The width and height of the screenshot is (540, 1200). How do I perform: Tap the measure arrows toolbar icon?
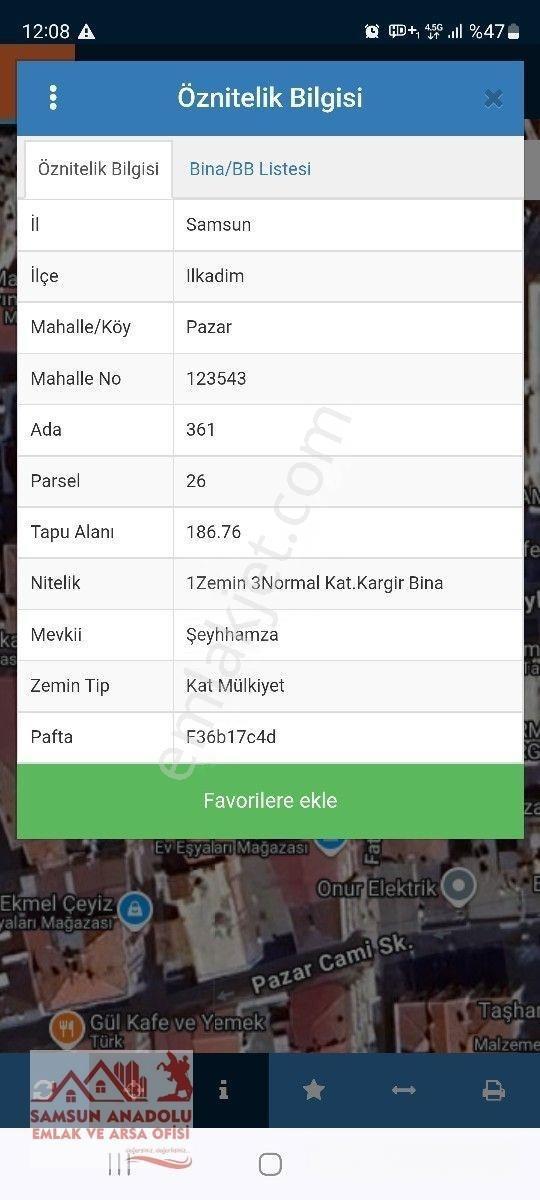tap(404, 1090)
